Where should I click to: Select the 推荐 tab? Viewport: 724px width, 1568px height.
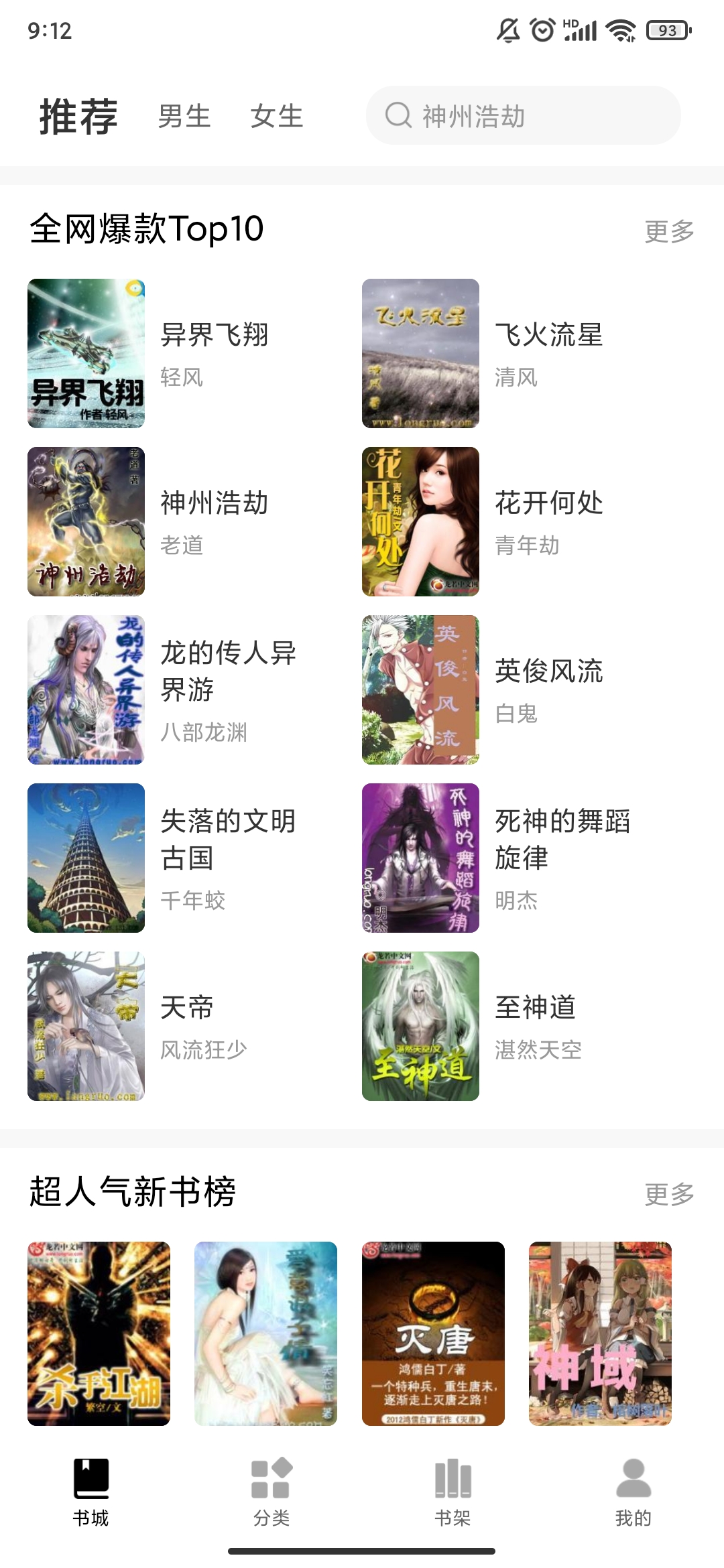click(77, 116)
